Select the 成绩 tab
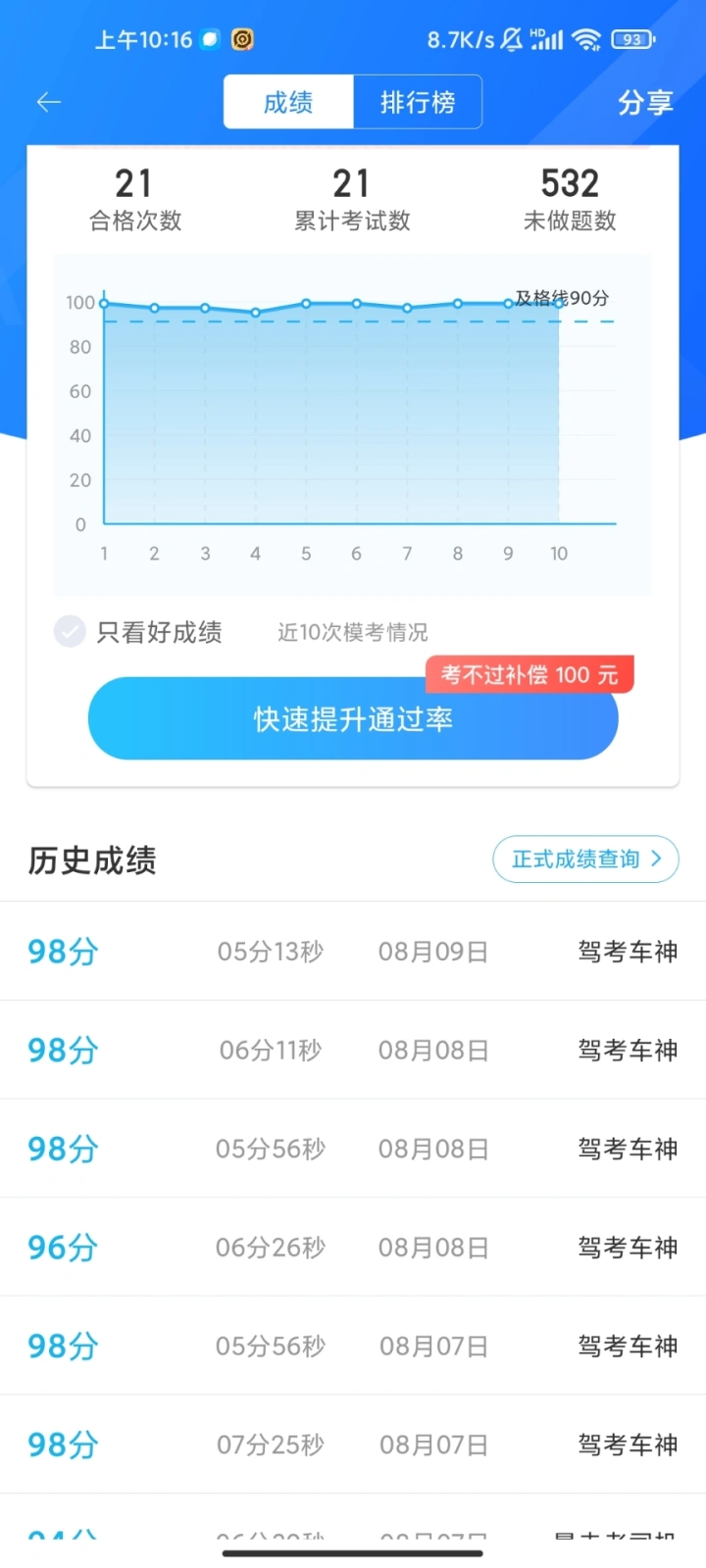 [x=288, y=102]
